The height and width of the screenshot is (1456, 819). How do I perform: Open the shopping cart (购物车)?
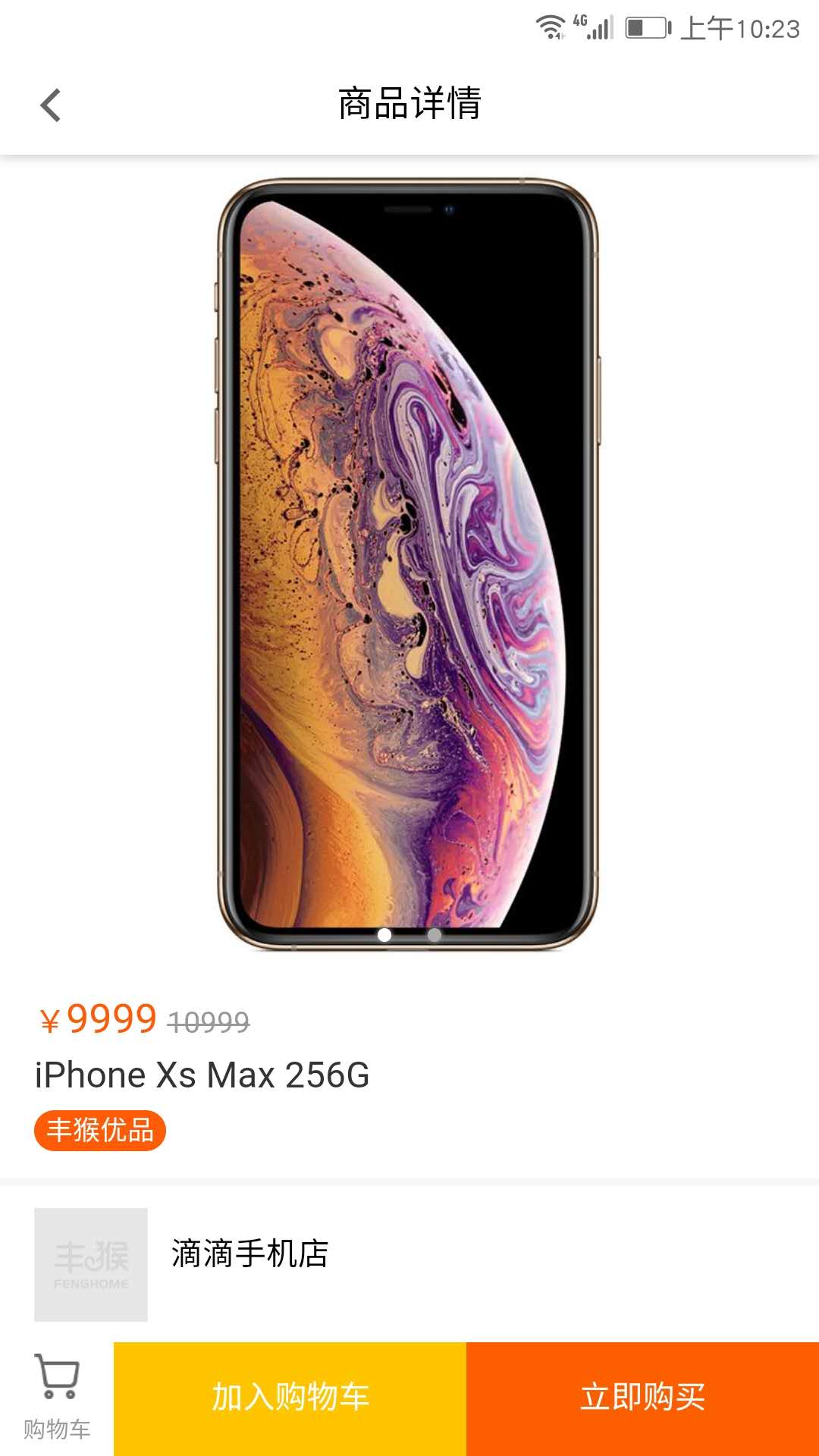57,1397
